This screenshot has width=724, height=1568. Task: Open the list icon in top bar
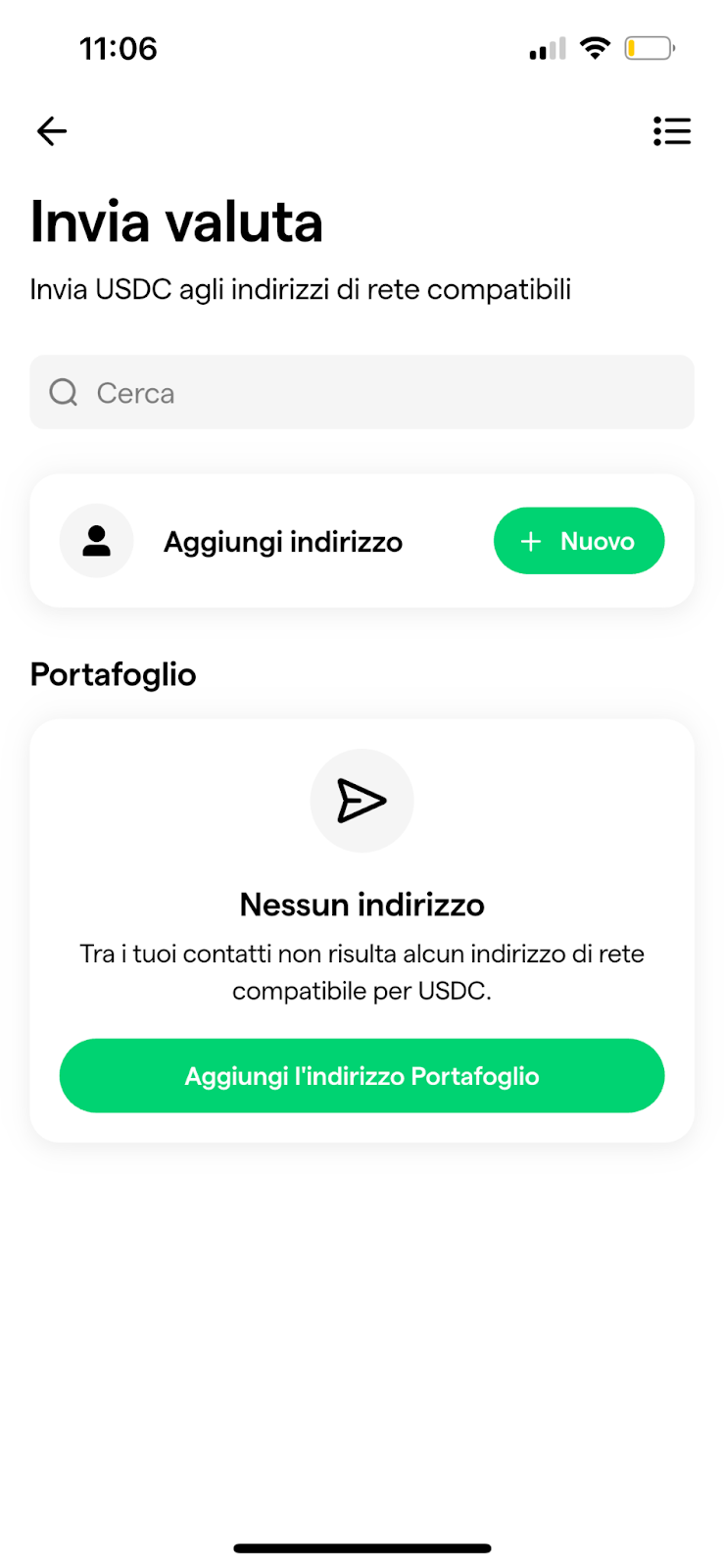click(x=672, y=131)
